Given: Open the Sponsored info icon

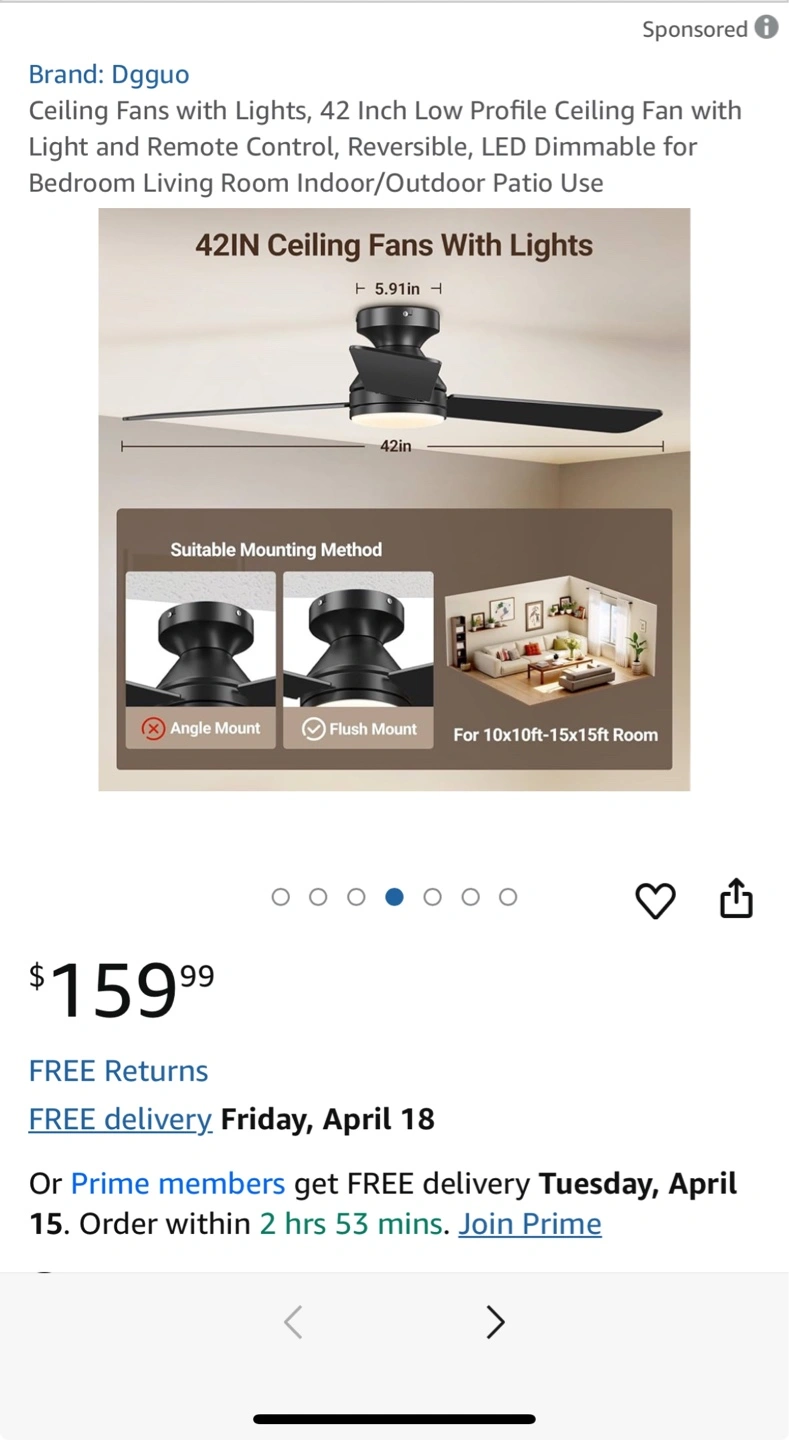Looking at the screenshot, I should point(766,28).
